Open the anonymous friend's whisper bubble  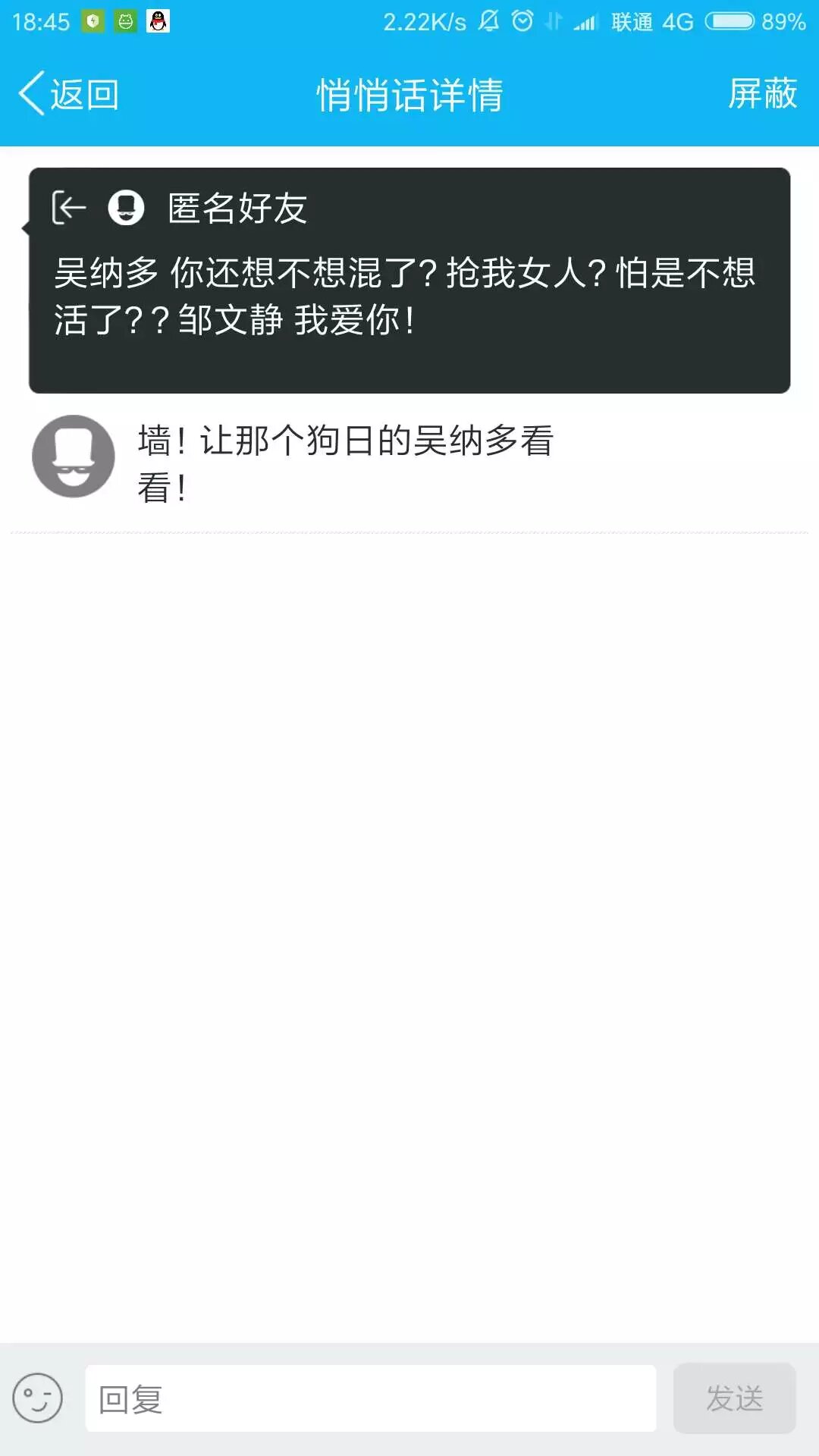coord(409,281)
